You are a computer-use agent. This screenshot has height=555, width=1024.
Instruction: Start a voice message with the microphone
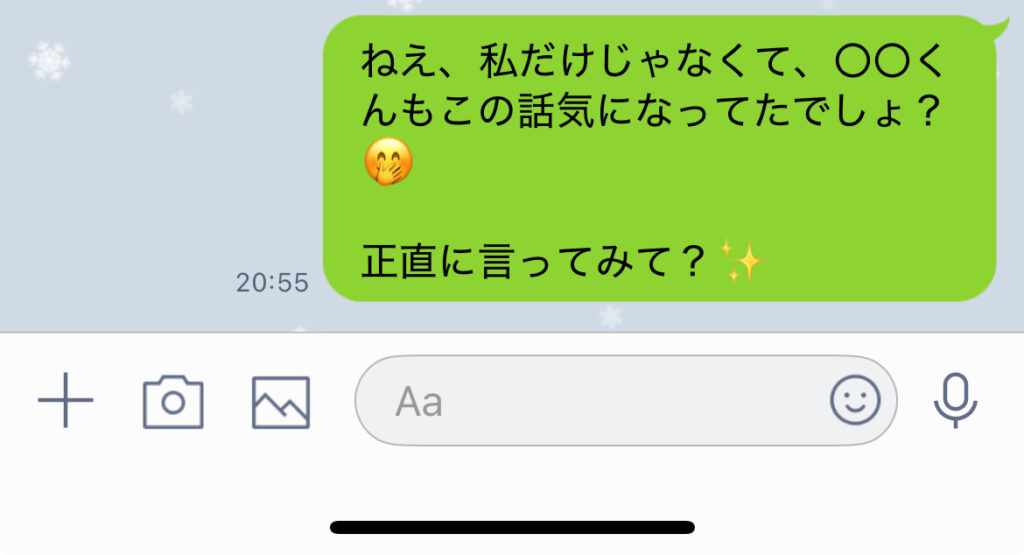pos(955,400)
